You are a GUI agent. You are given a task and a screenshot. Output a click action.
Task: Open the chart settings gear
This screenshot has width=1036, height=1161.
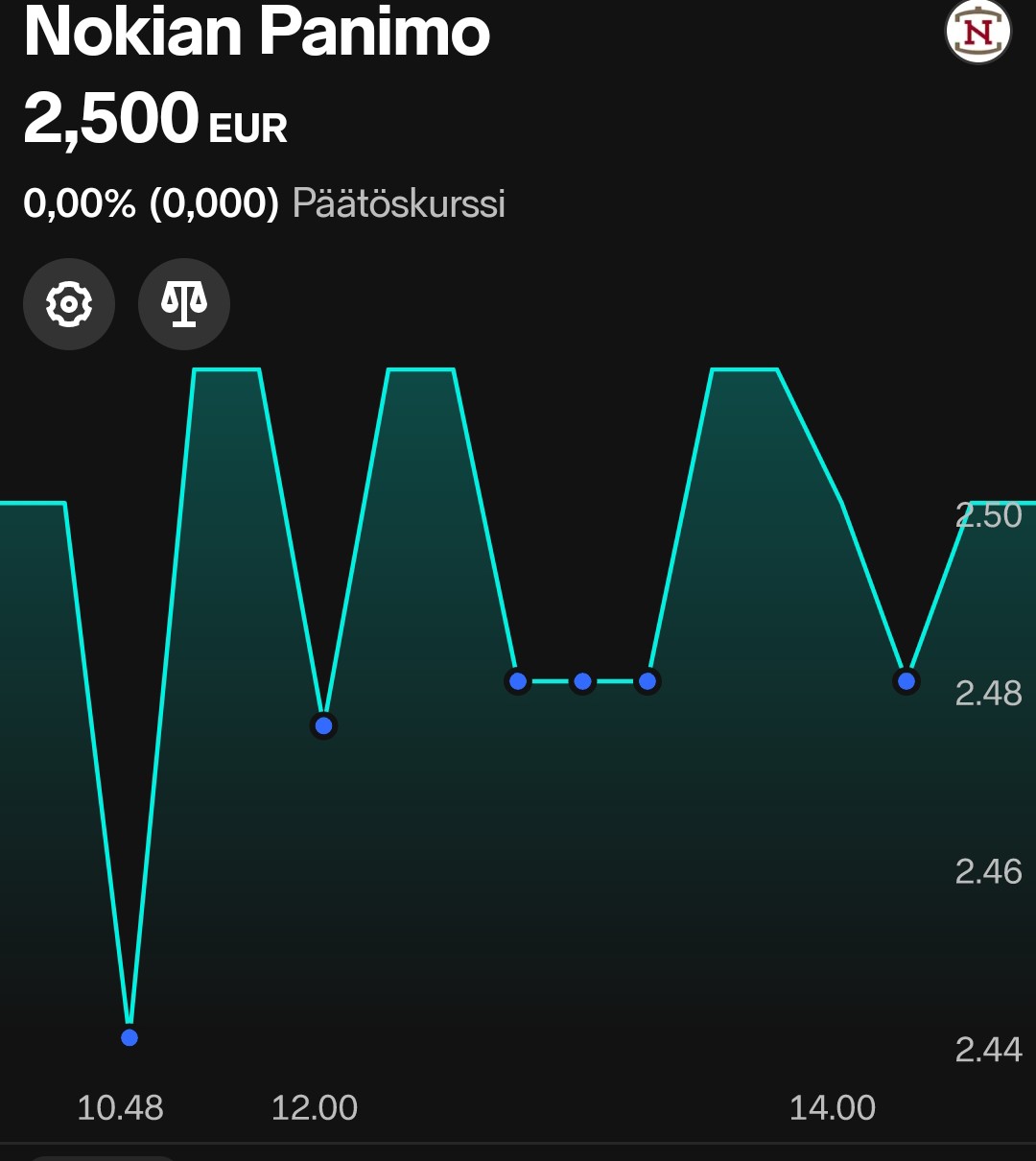click(69, 304)
